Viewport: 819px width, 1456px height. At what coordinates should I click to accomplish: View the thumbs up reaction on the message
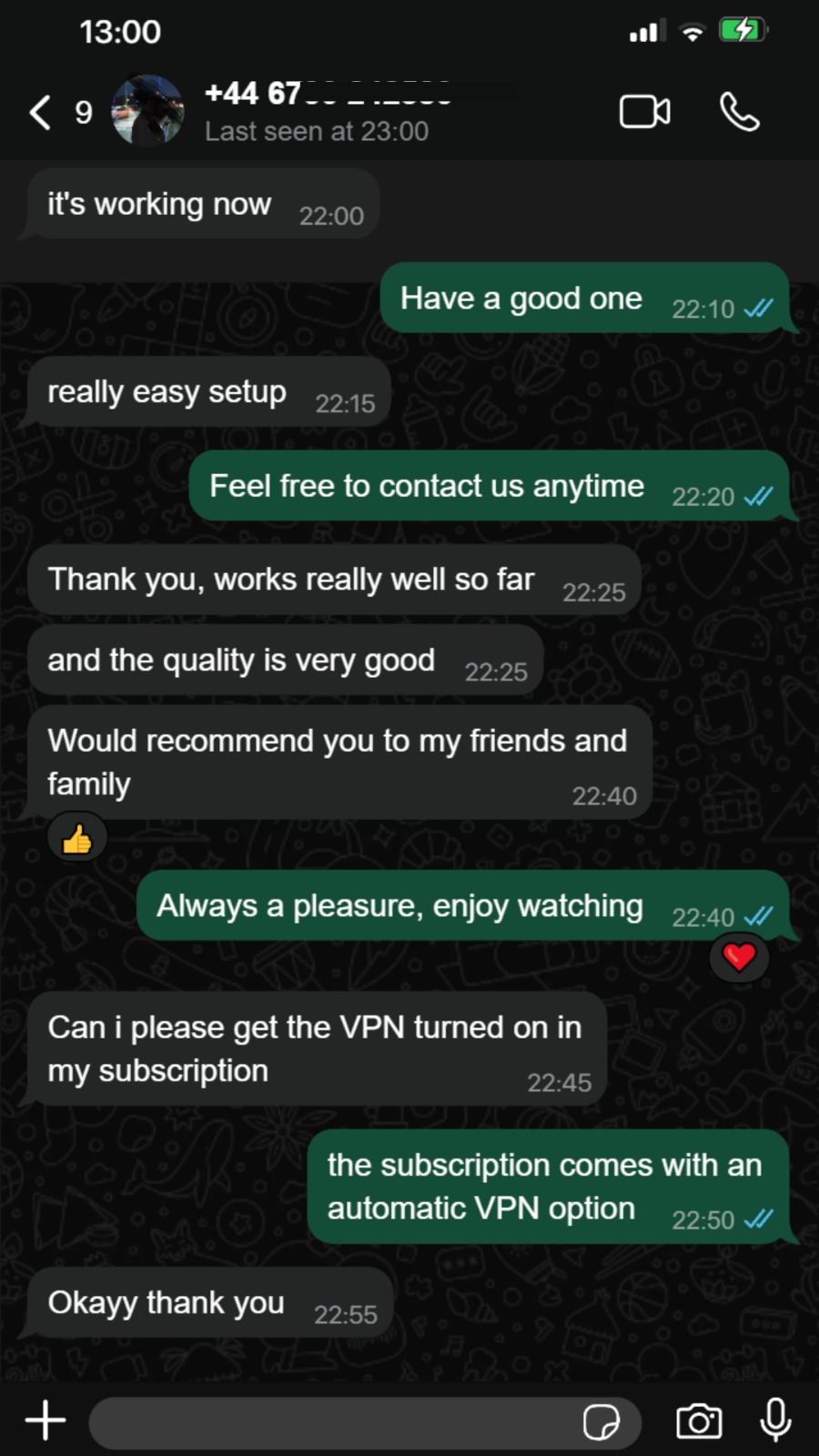77,839
